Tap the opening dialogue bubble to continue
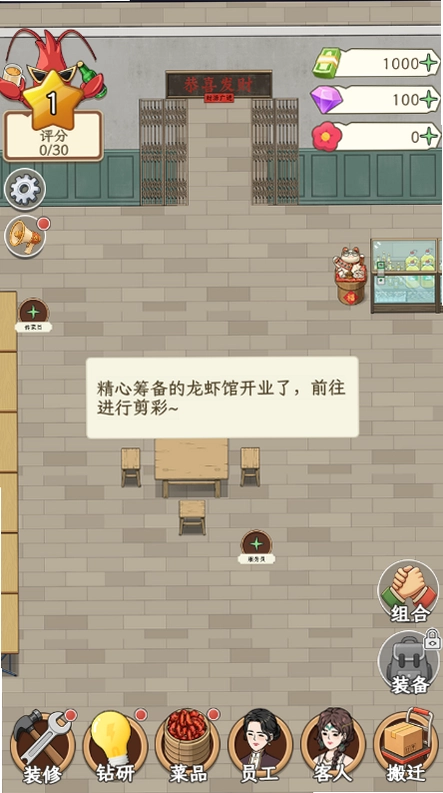Image resolution: width=443 pixels, height=793 pixels. (222, 397)
